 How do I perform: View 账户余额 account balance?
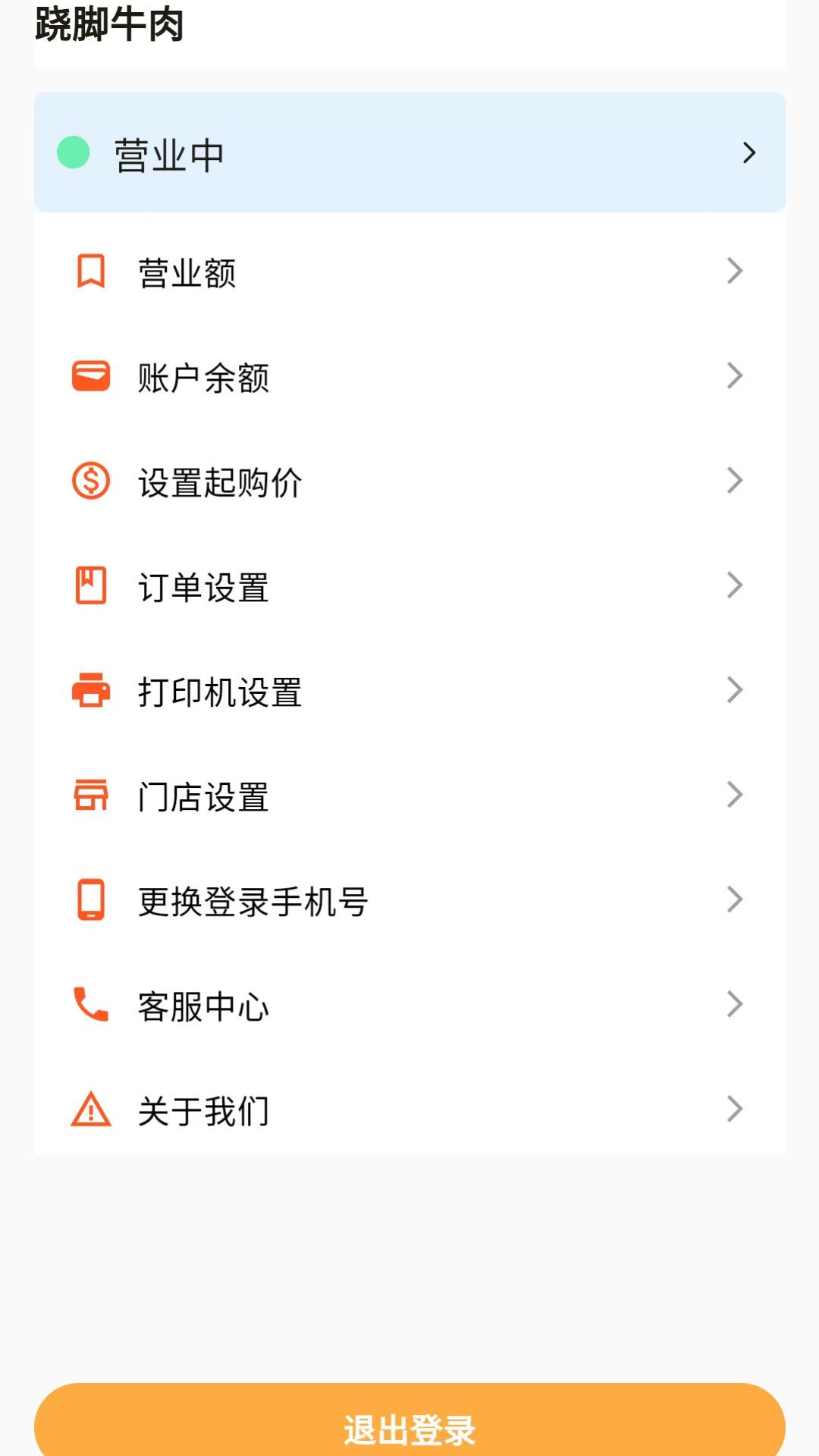pyautogui.click(x=409, y=376)
